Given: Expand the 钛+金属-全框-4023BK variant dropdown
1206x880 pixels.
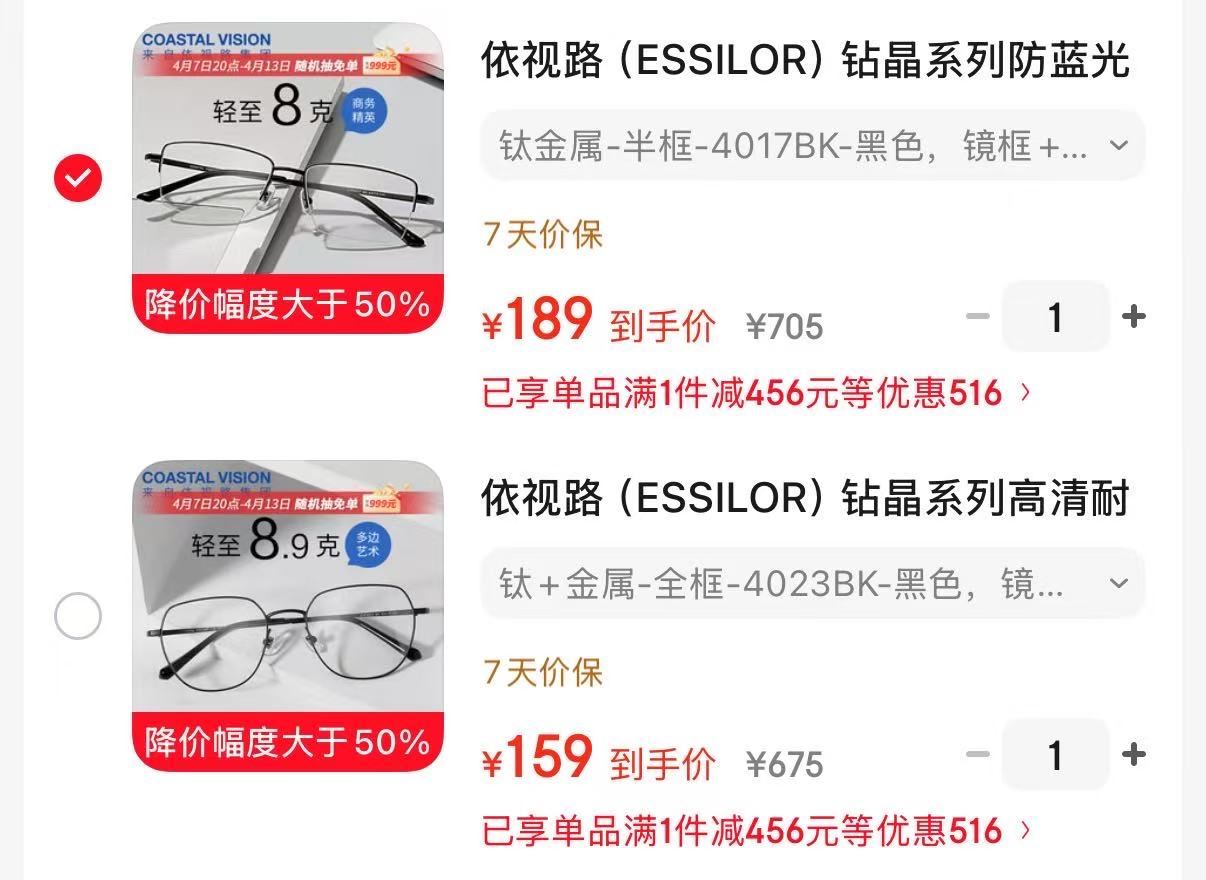Looking at the screenshot, I should pos(813,584).
